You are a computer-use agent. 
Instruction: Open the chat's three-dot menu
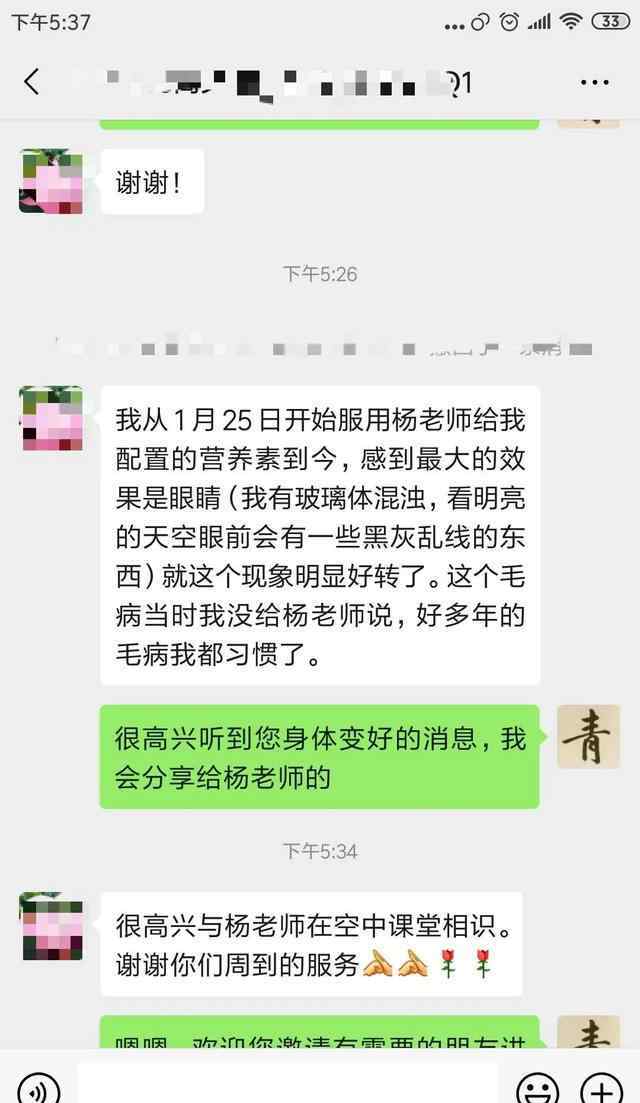click(594, 82)
